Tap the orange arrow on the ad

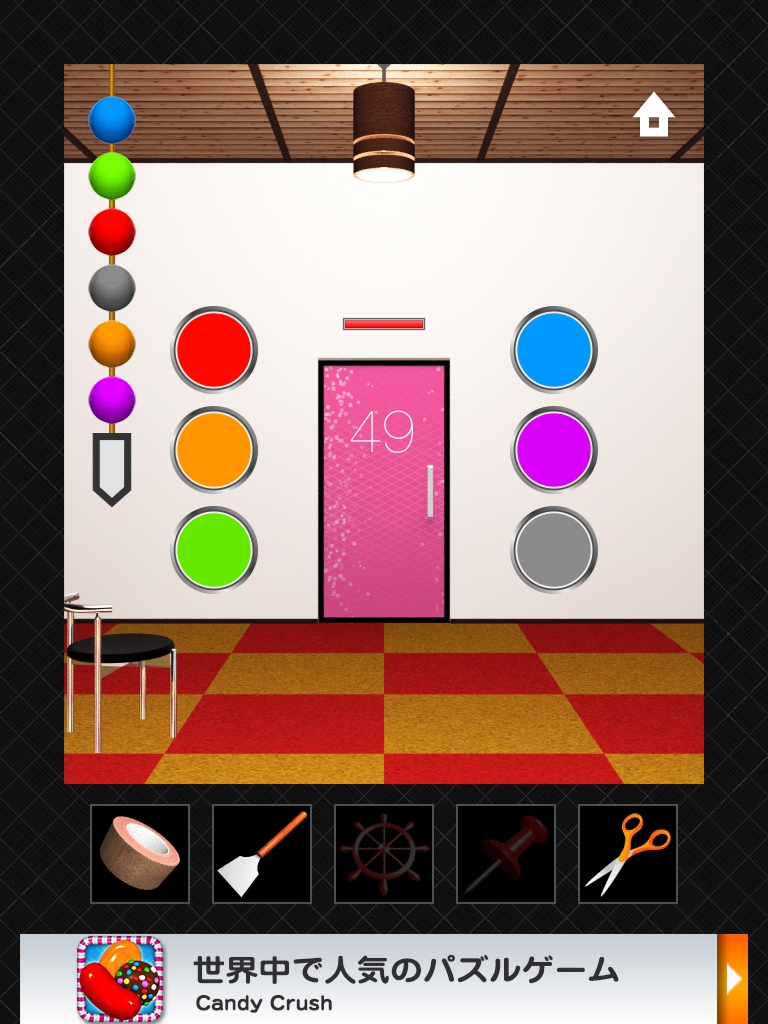pyautogui.click(x=732, y=979)
